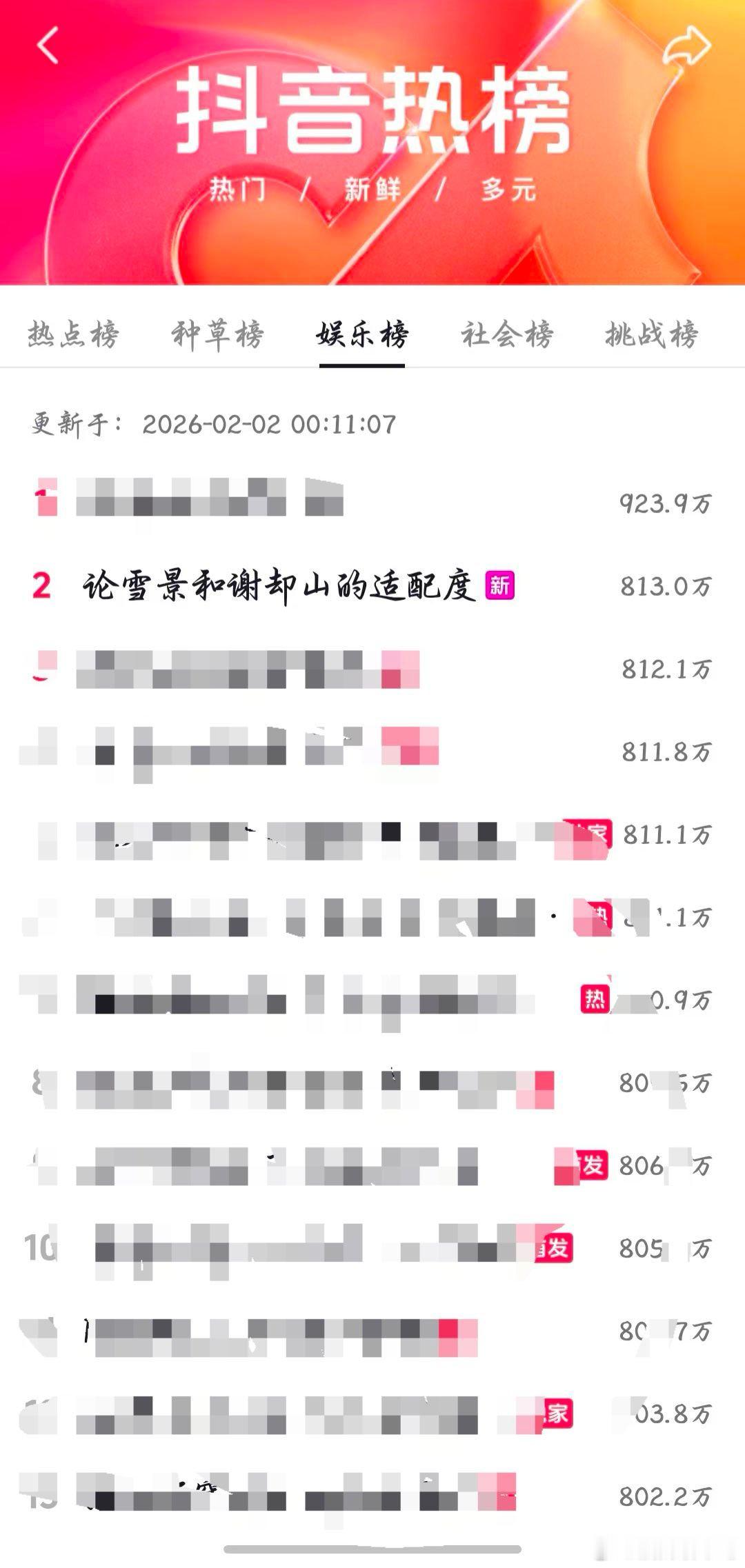Select the active 娱乐榜 tab
The height and width of the screenshot is (1568, 745).
[x=364, y=335]
